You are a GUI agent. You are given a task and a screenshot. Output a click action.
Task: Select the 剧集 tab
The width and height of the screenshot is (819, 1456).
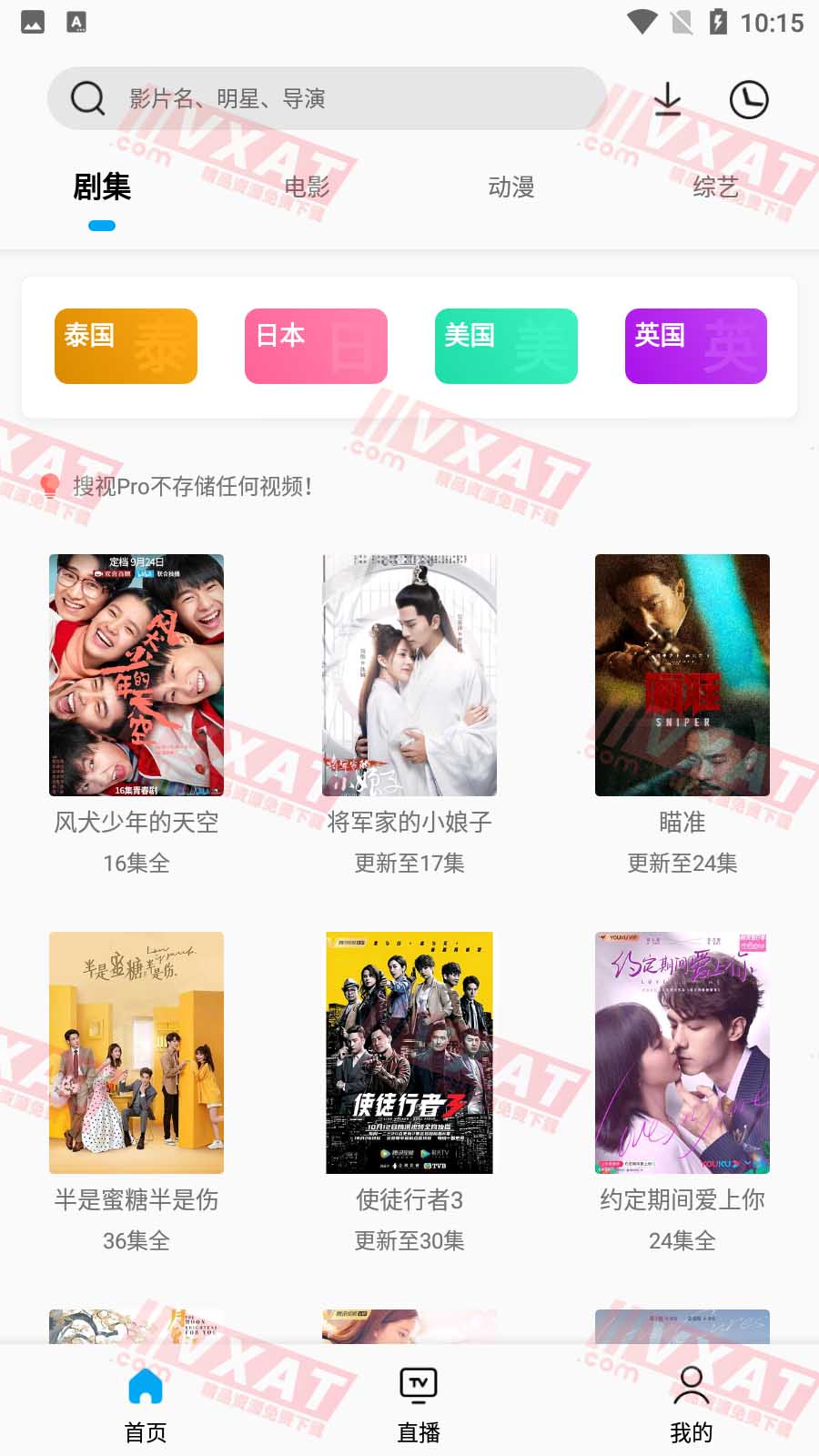tap(102, 187)
